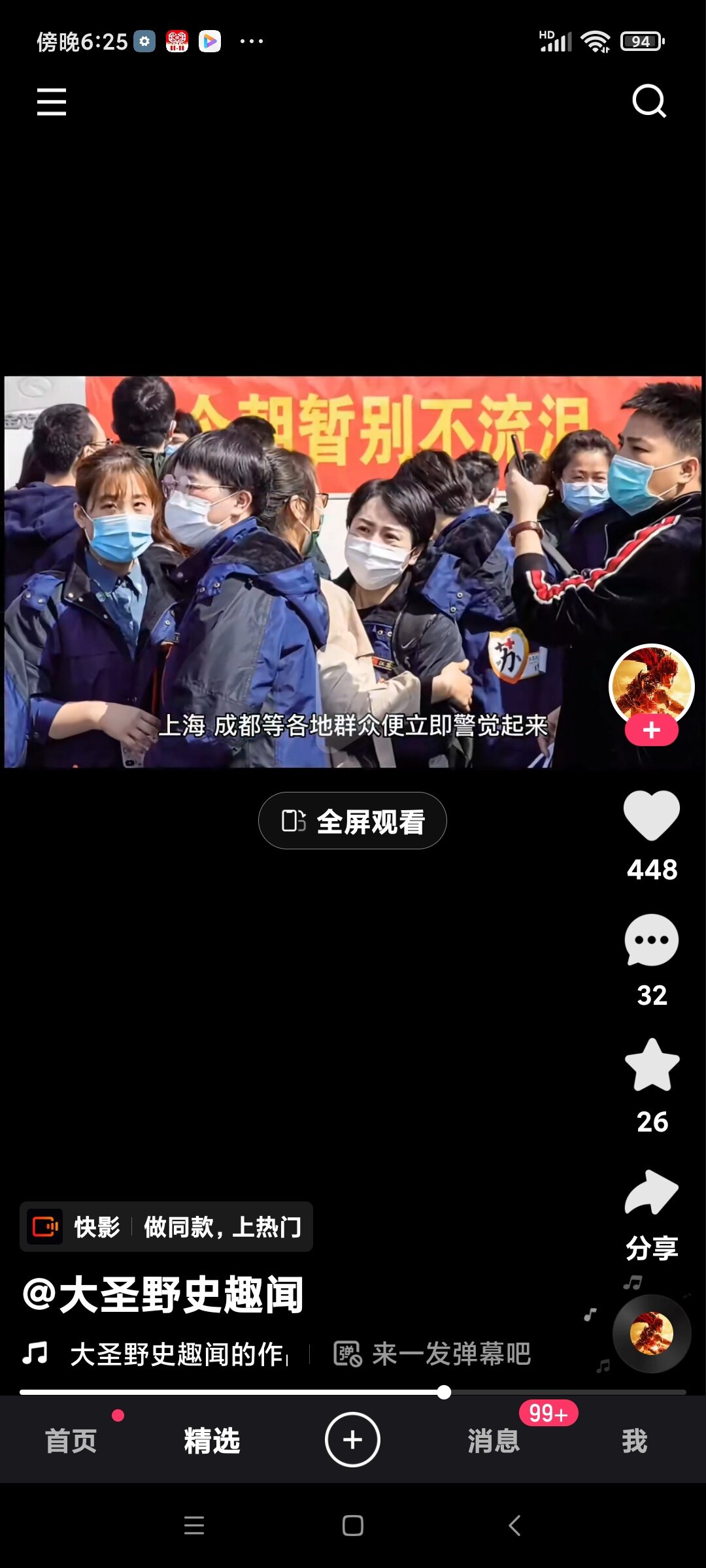This screenshot has height=1568, width=706.
Task: Follow creator with the red plus button
Action: pos(651,730)
